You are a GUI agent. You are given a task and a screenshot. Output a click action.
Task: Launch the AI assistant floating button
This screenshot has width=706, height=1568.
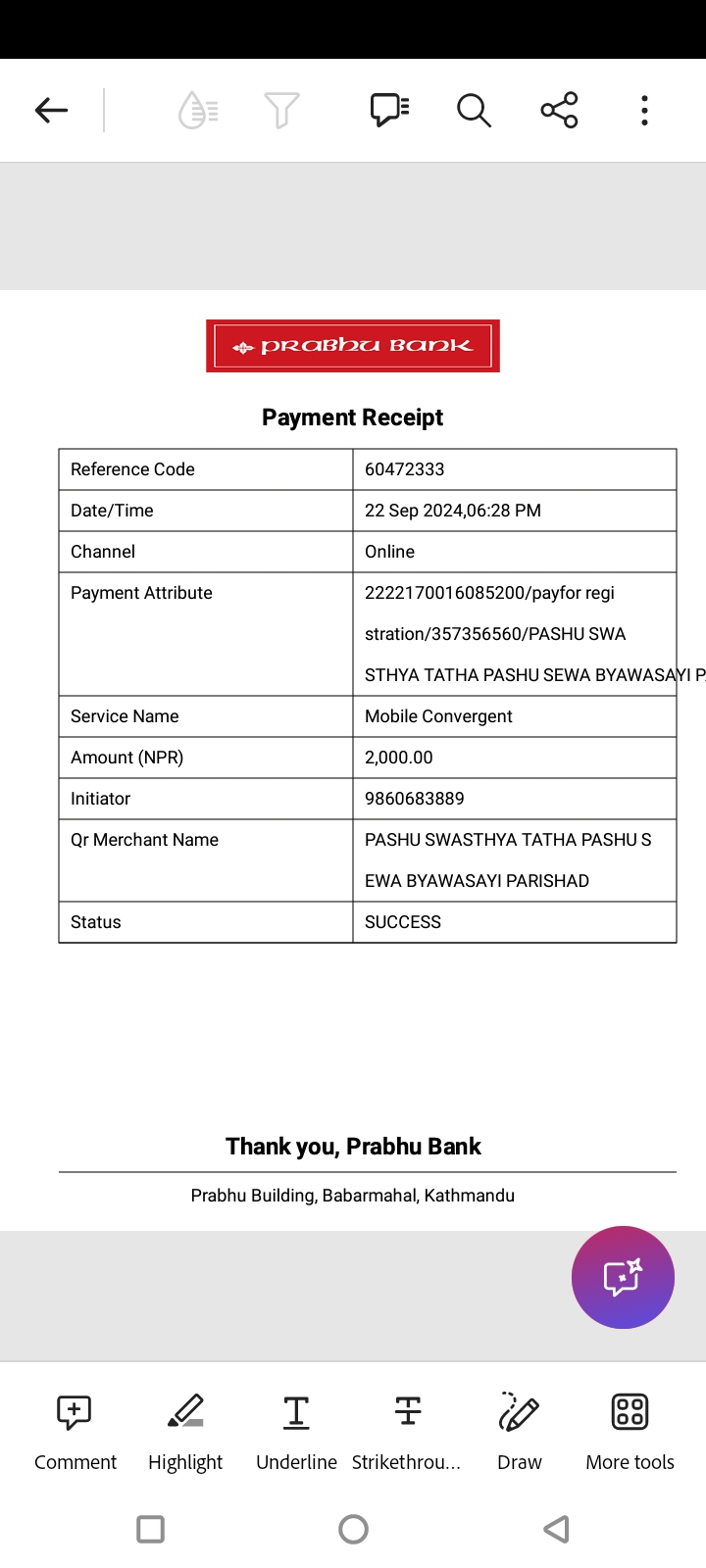point(623,1277)
